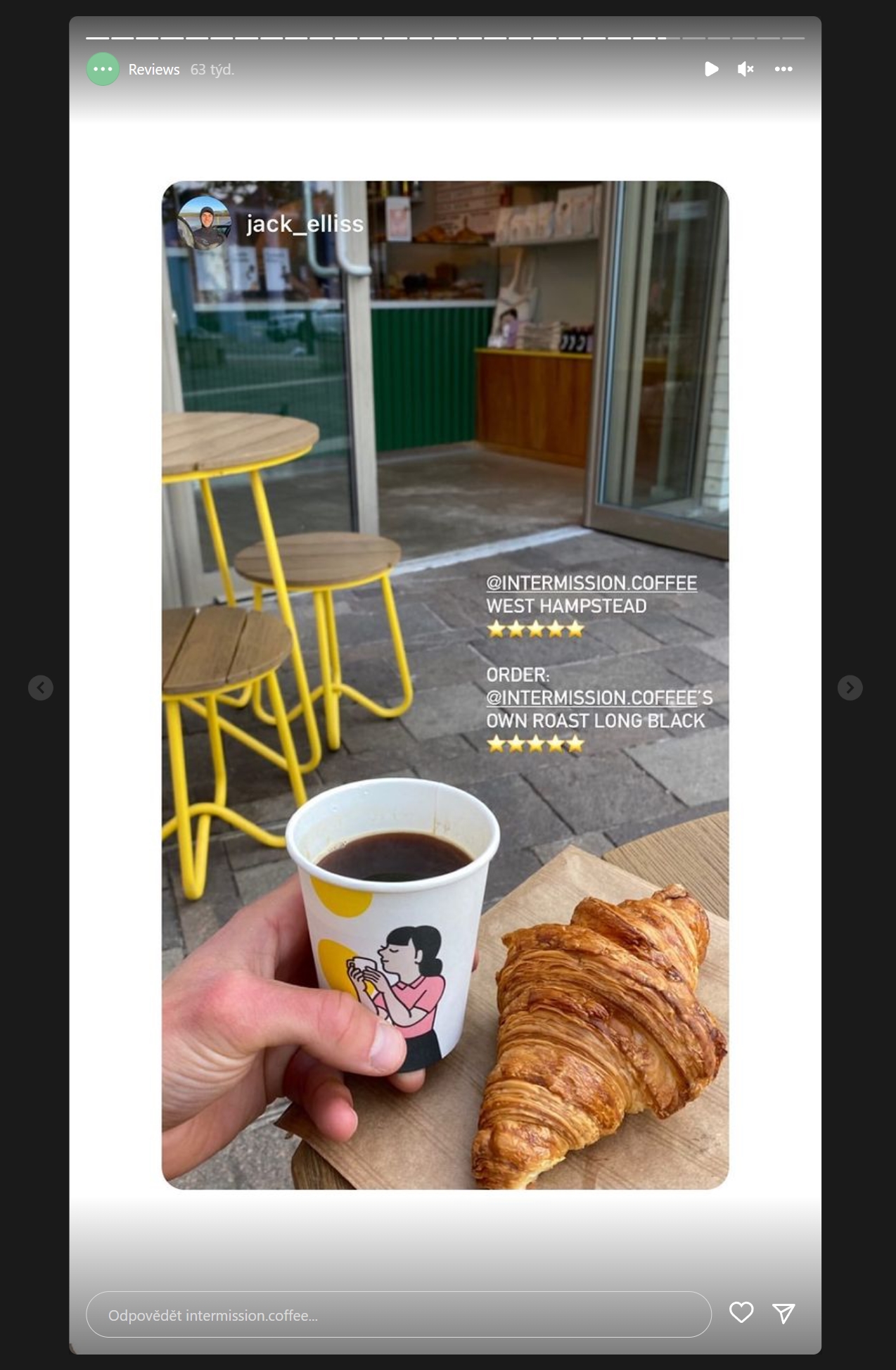Image resolution: width=896 pixels, height=1370 pixels.
Task: Resume story playback with play button
Action: pyautogui.click(x=711, y=69)
